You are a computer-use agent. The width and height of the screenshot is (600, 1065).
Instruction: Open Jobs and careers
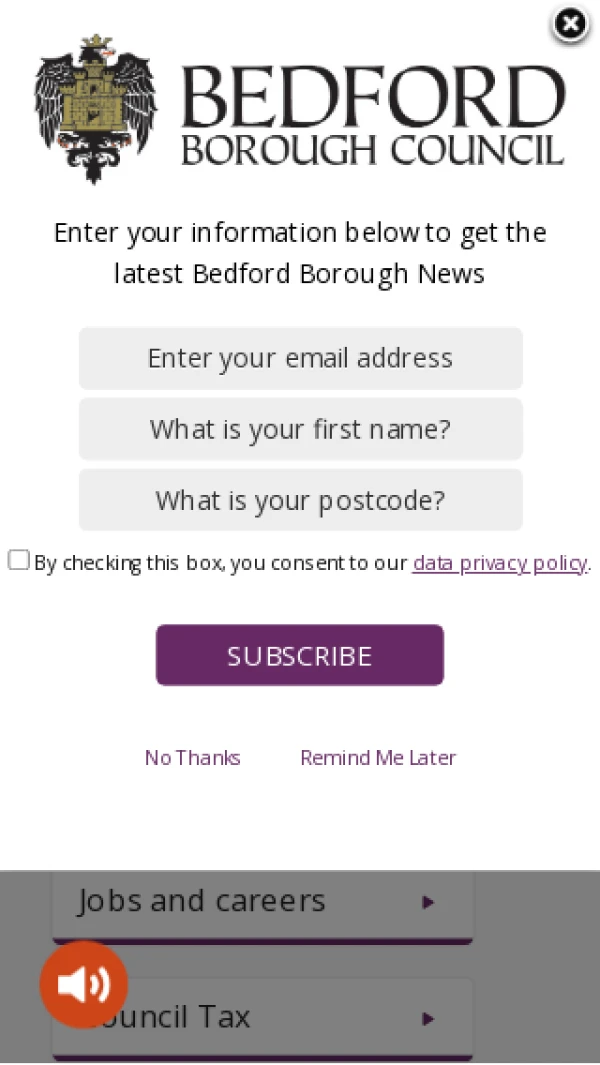[x=262, y=902]
